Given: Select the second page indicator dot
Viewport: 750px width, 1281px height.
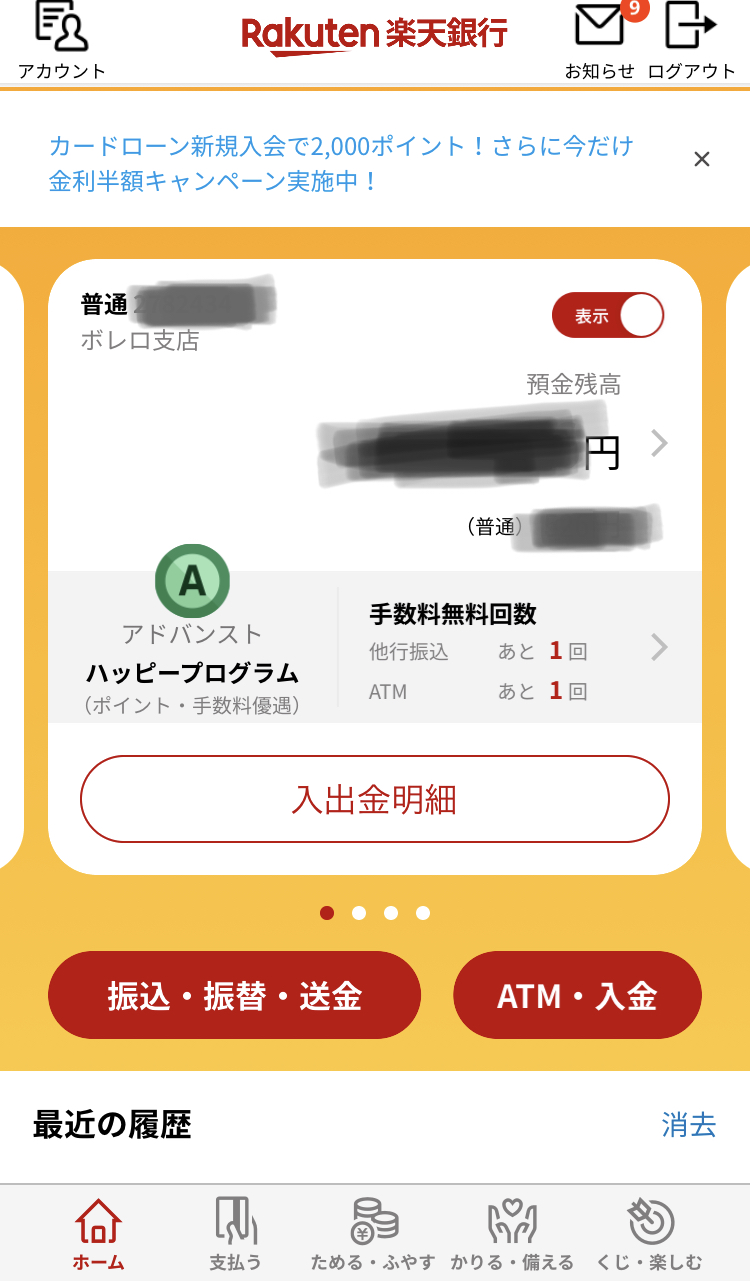Looking at the screenshot, I should pyautogui.click(x=359, y=913).
